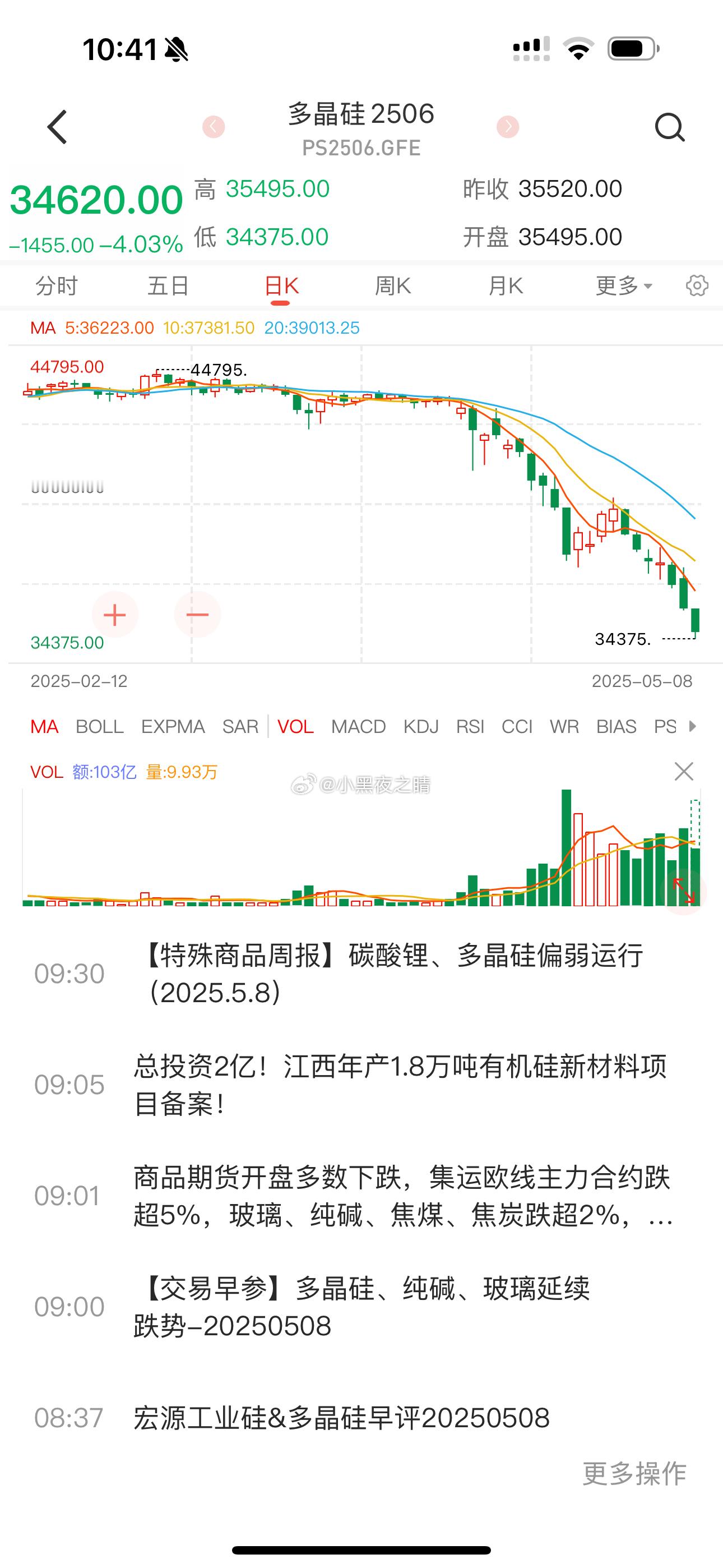Expand chart to fullscreen with red arrows
This screenshot has width=723, height=1568.
point(683,891)
